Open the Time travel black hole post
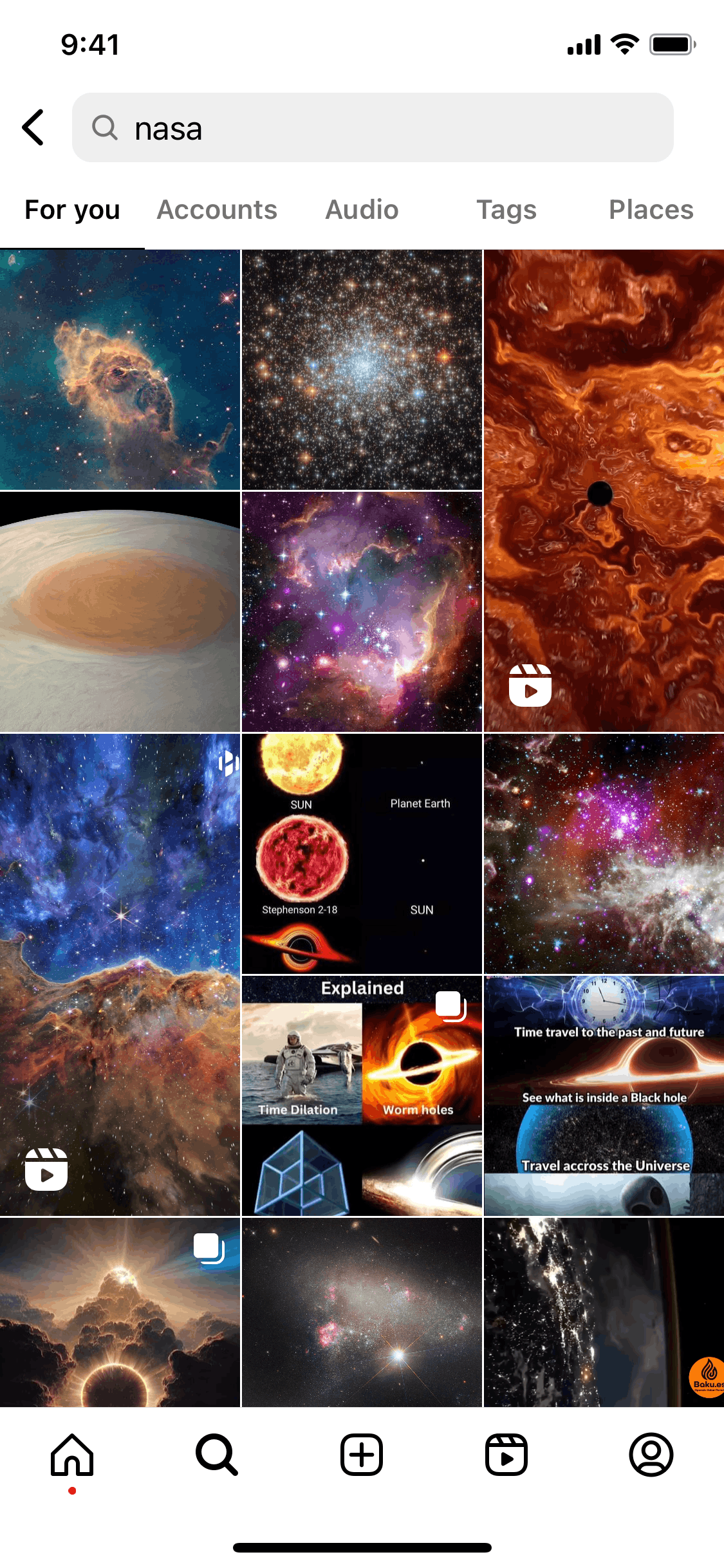Screen dimensions: 724x1568 604,1096
